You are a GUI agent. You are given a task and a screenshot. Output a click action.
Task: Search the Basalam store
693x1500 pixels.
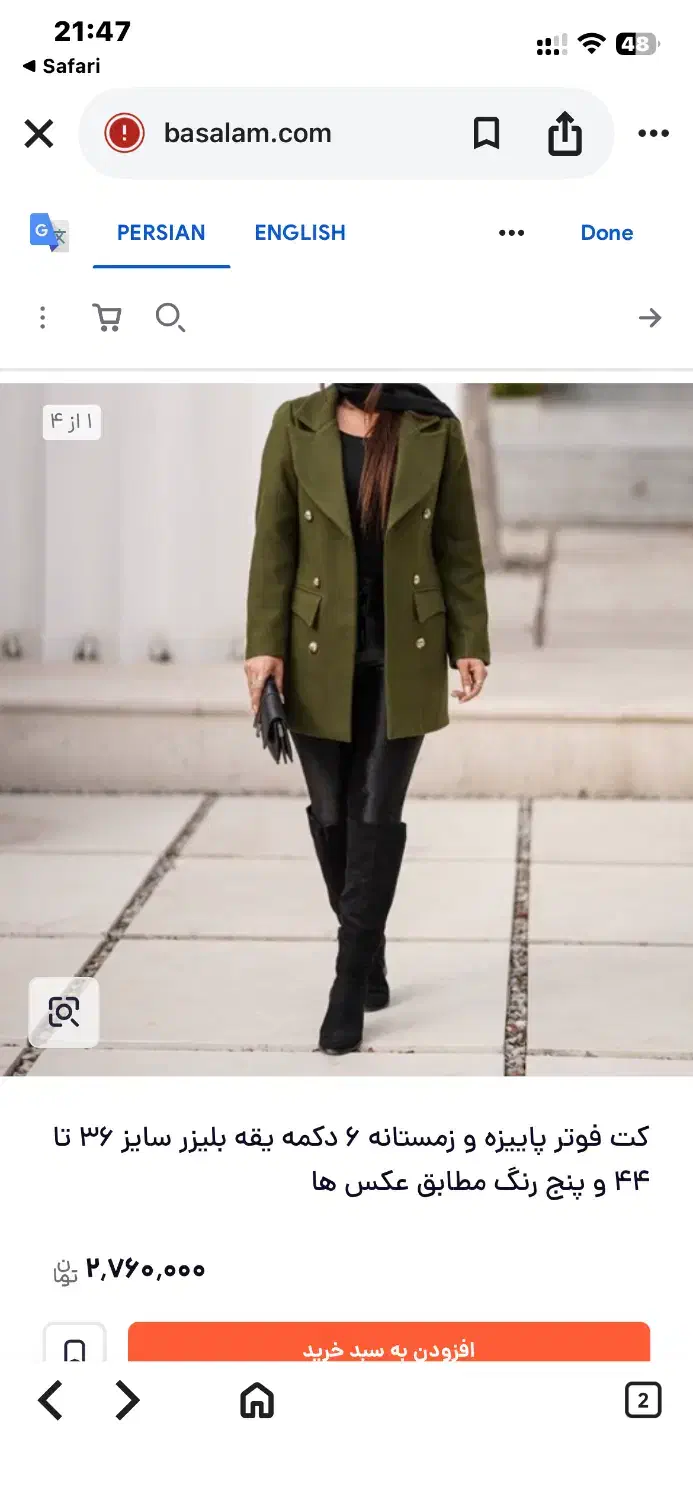(170, 318)
